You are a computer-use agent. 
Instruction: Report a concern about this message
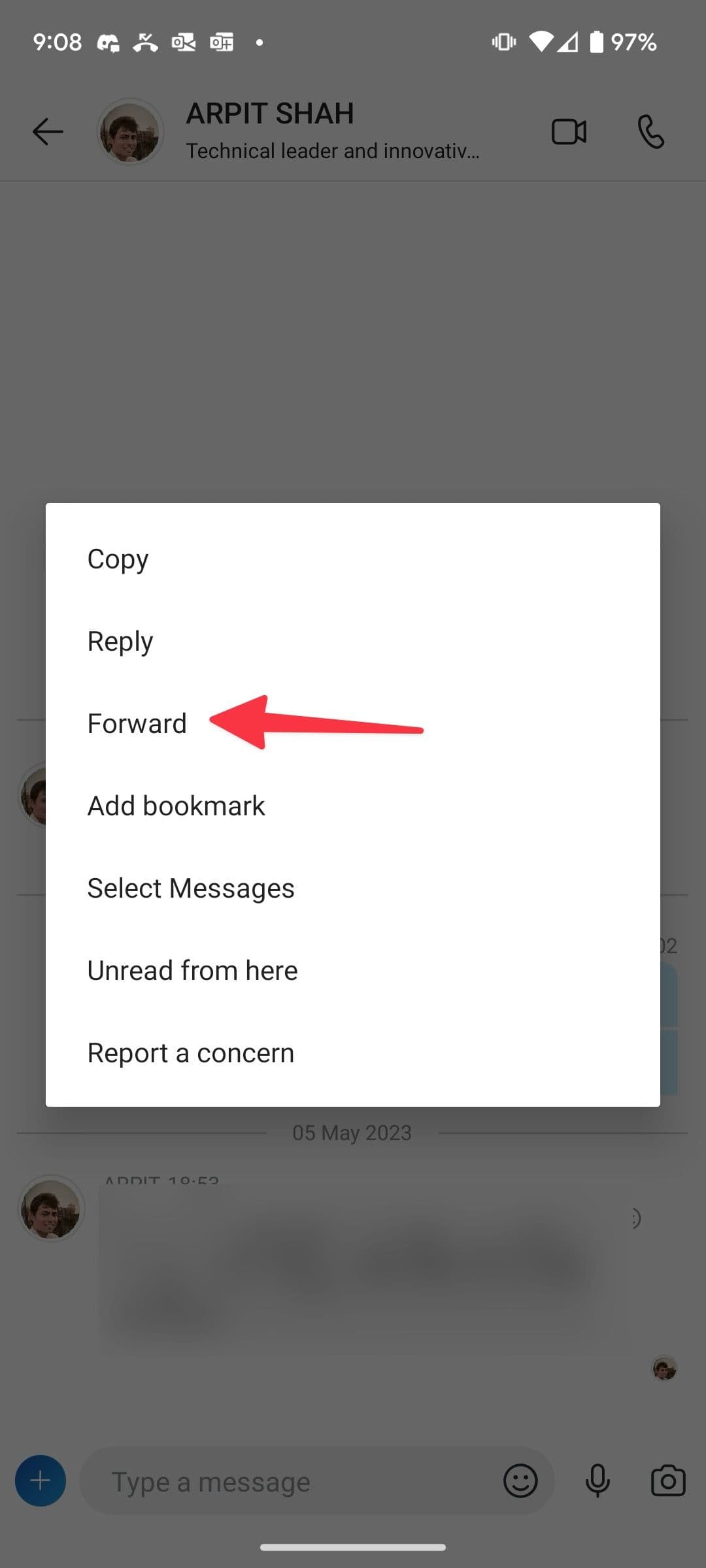(191, 1053)
